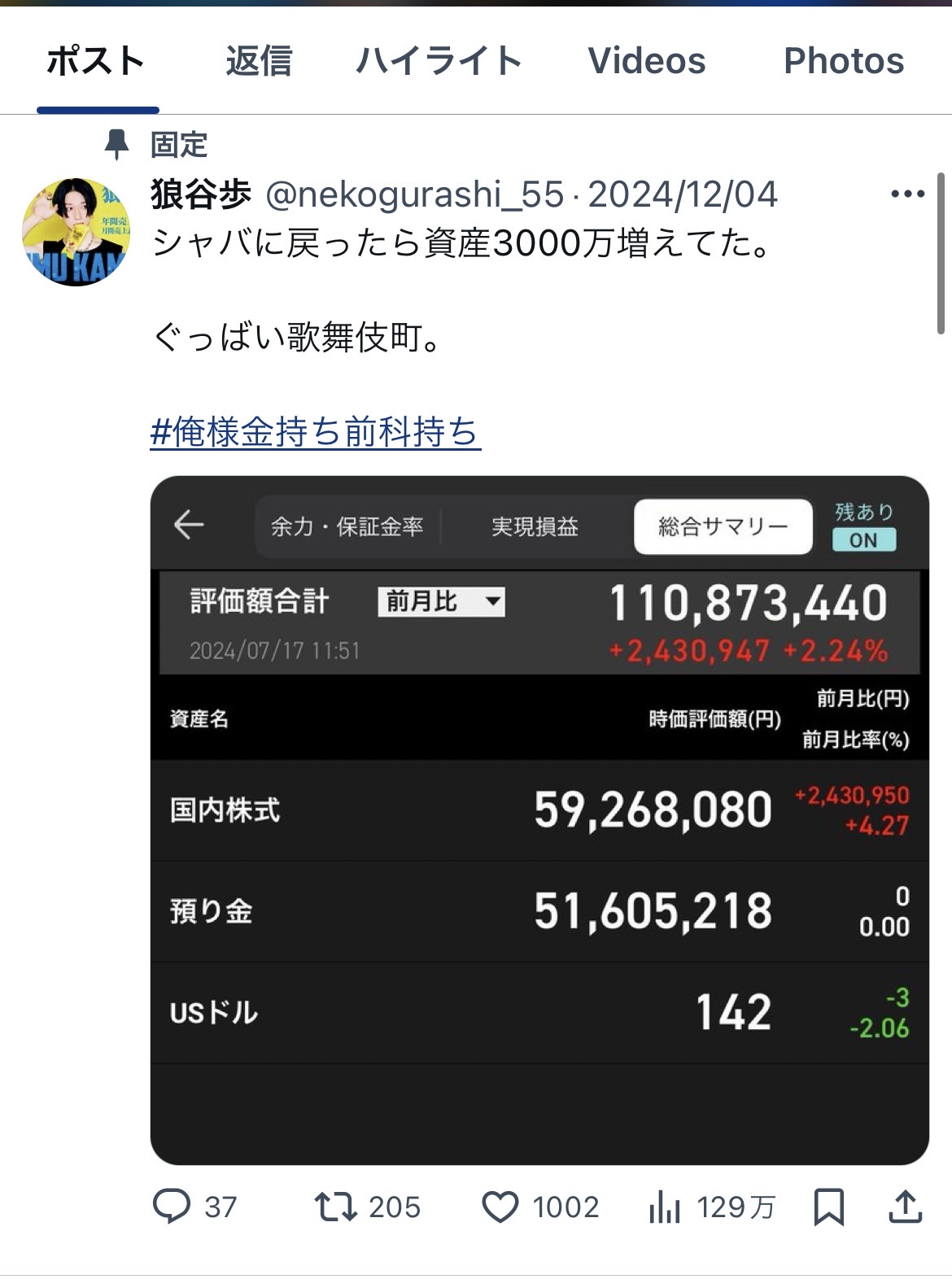The image size is (952, 1279).
Task: Bookmark the pinned post
Action: click(829, 1206)
